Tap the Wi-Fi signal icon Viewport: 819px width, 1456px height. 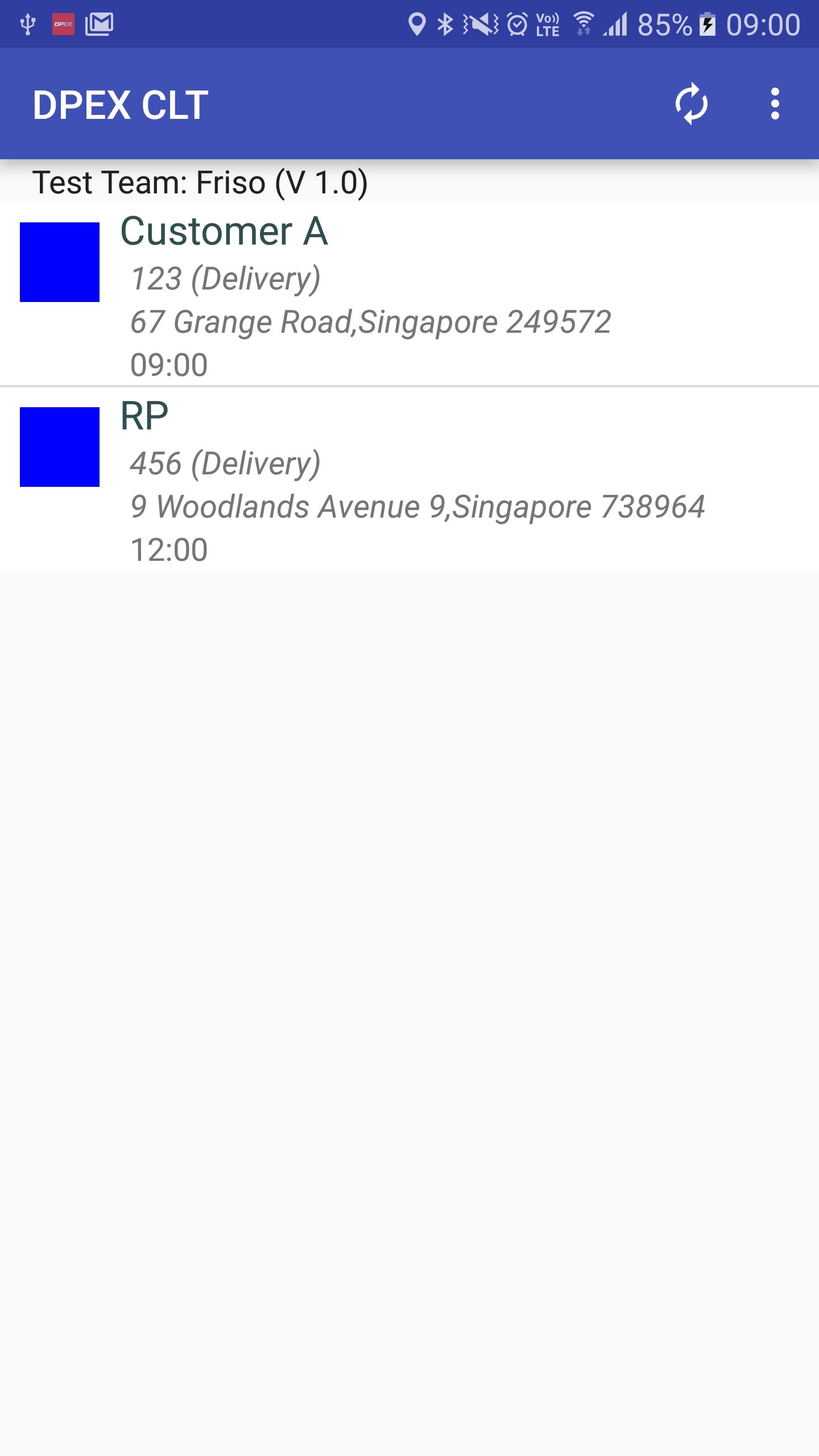pos(585,23)
